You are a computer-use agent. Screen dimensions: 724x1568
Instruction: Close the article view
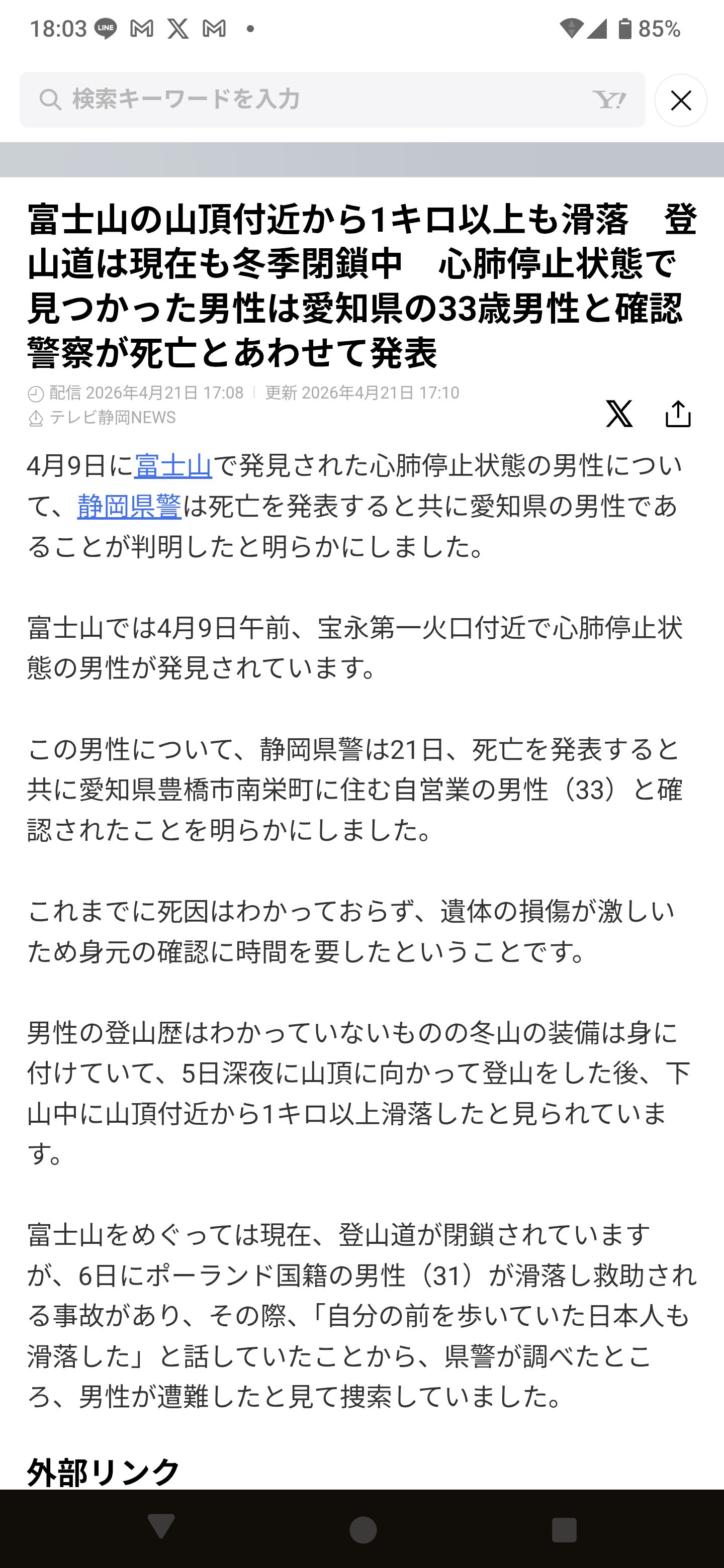pos(680,101)
